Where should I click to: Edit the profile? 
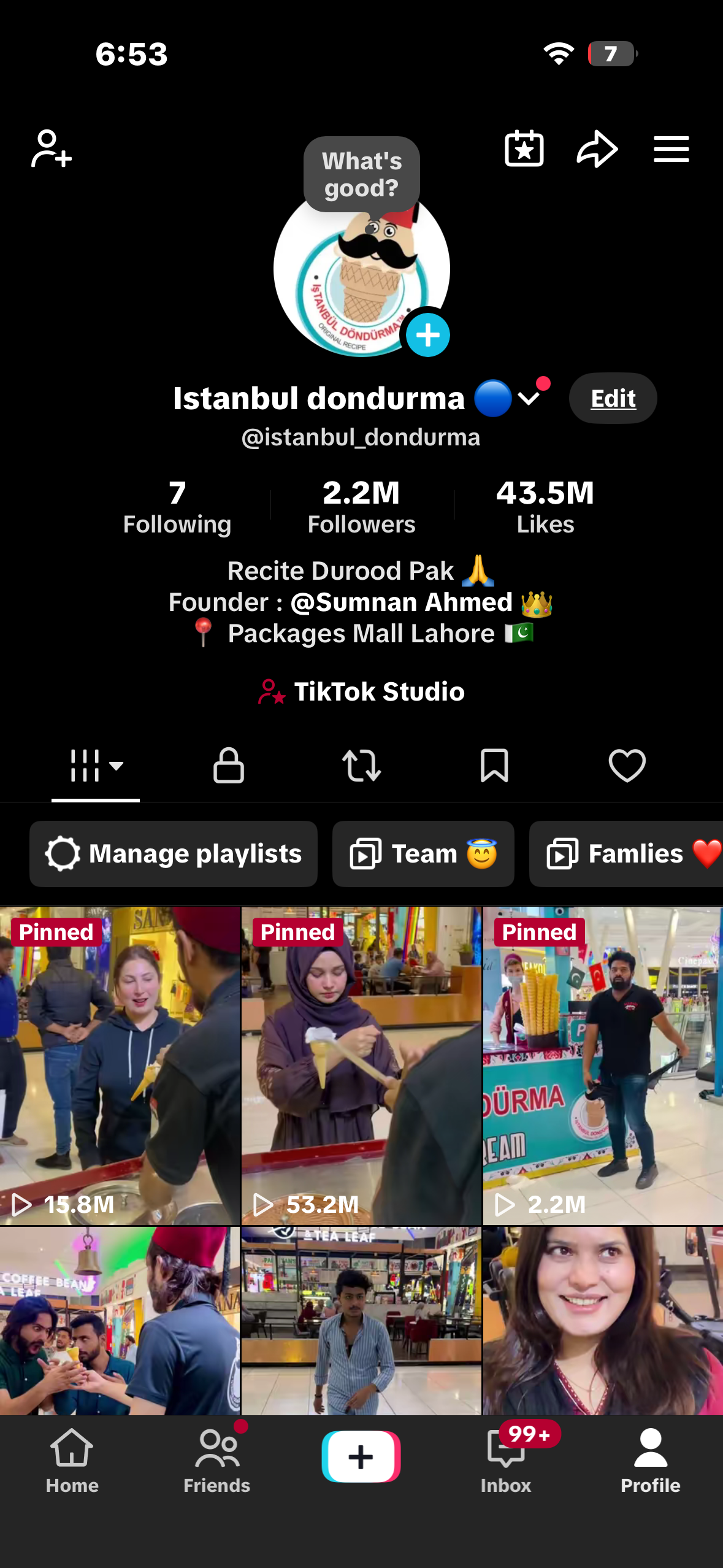click(x=613, y=399)
